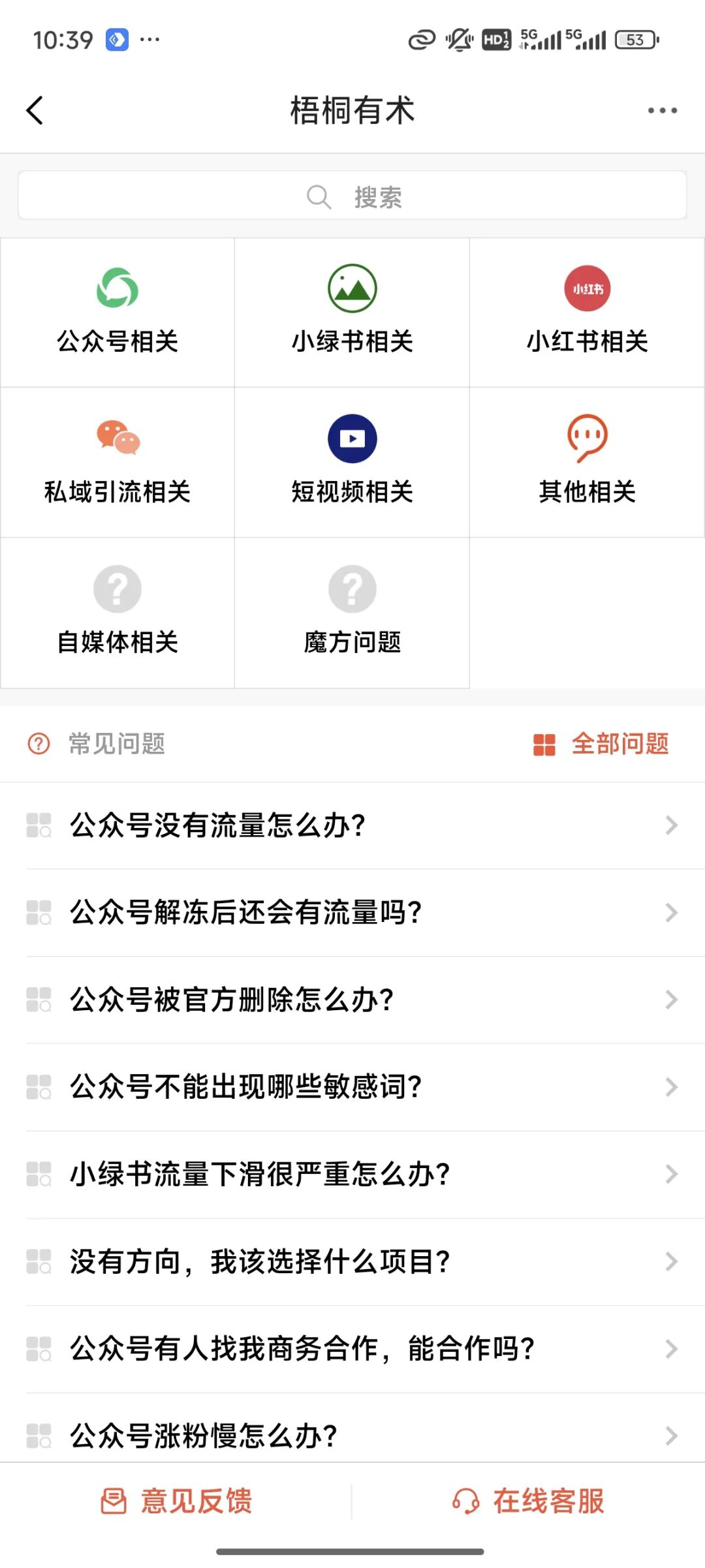This screenshot has height=1568, width=705.
Task: Contact 在线客服 support
Action: point(529,1501)
